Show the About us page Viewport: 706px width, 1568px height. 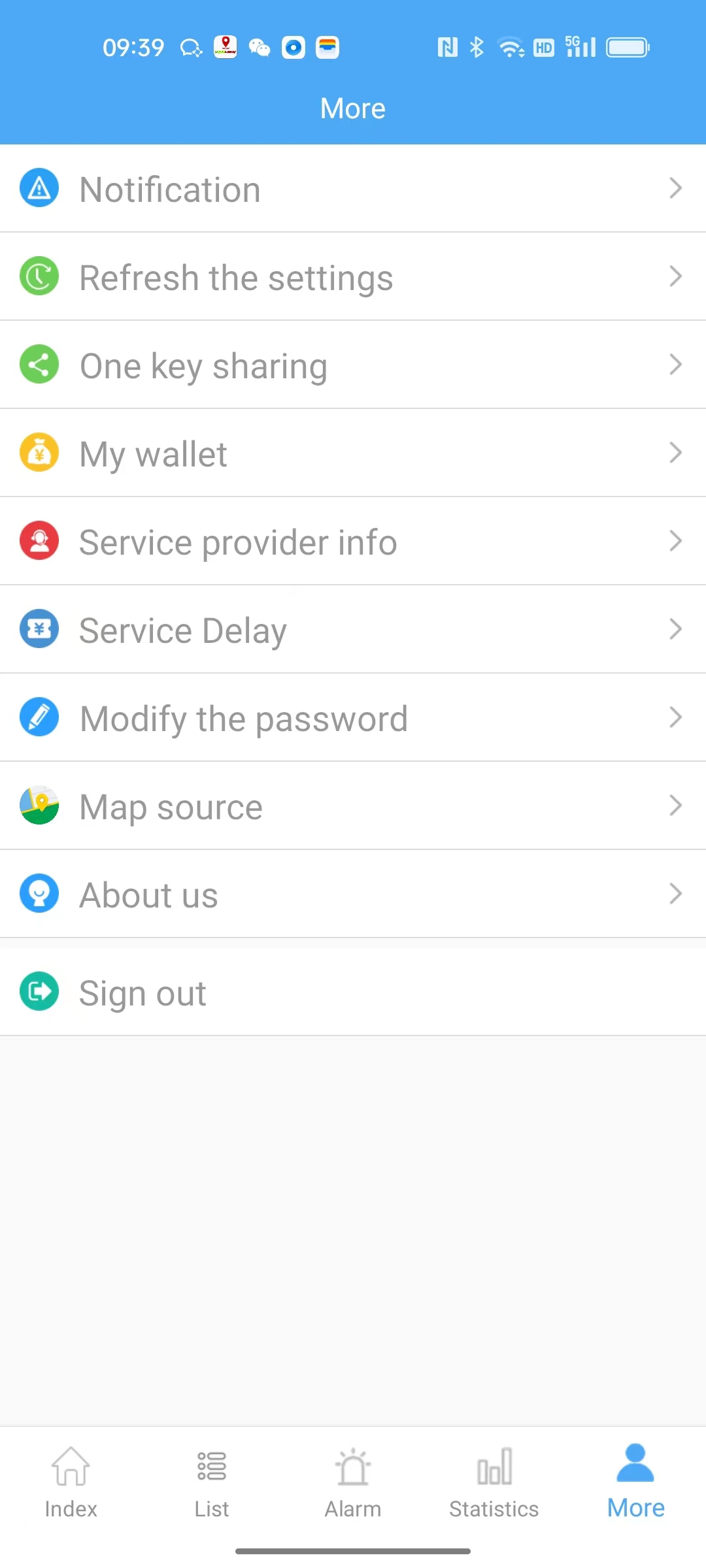click(x=353, y=894)
